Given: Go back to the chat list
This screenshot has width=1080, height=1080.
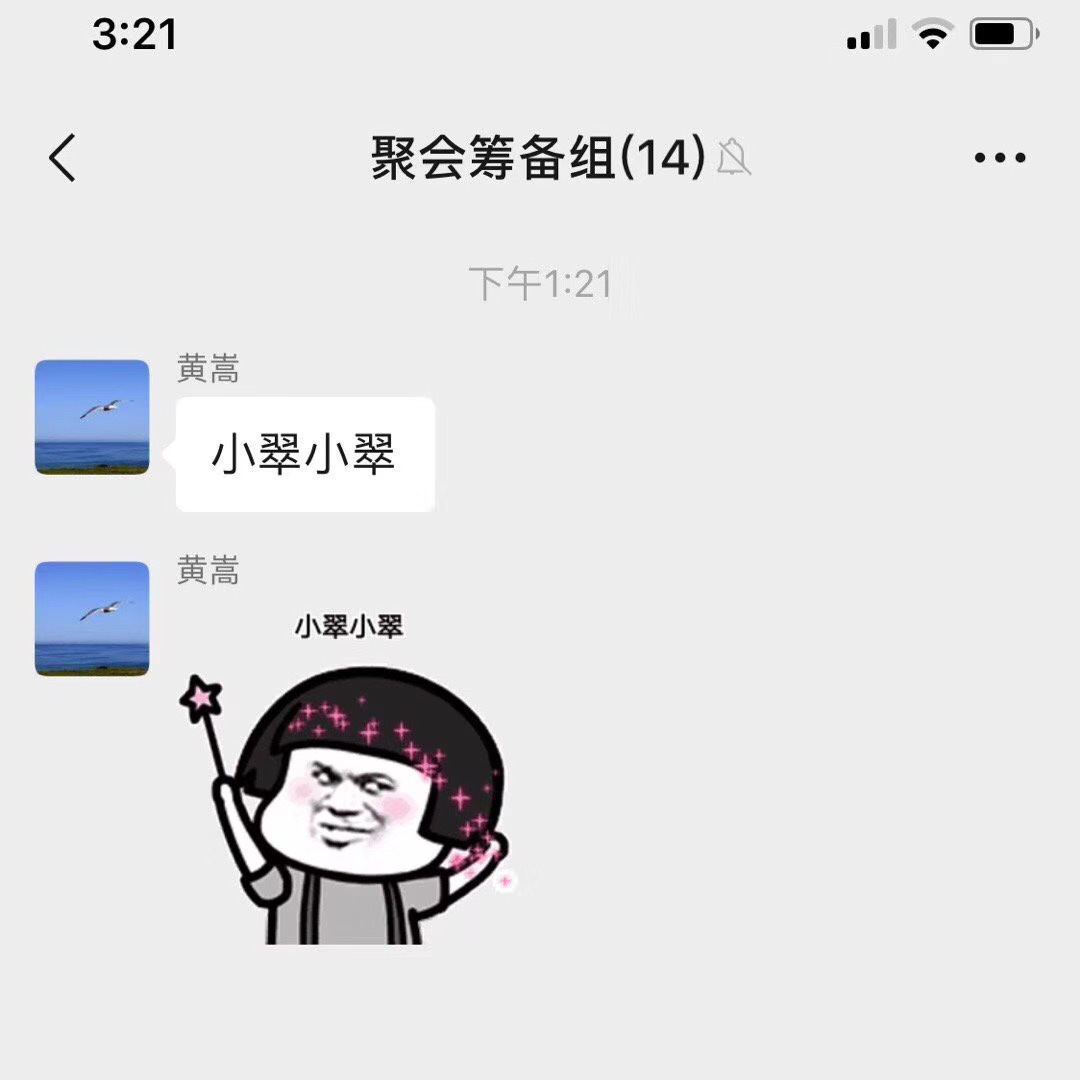Looking at the screenshot, I should click(62, 158).
